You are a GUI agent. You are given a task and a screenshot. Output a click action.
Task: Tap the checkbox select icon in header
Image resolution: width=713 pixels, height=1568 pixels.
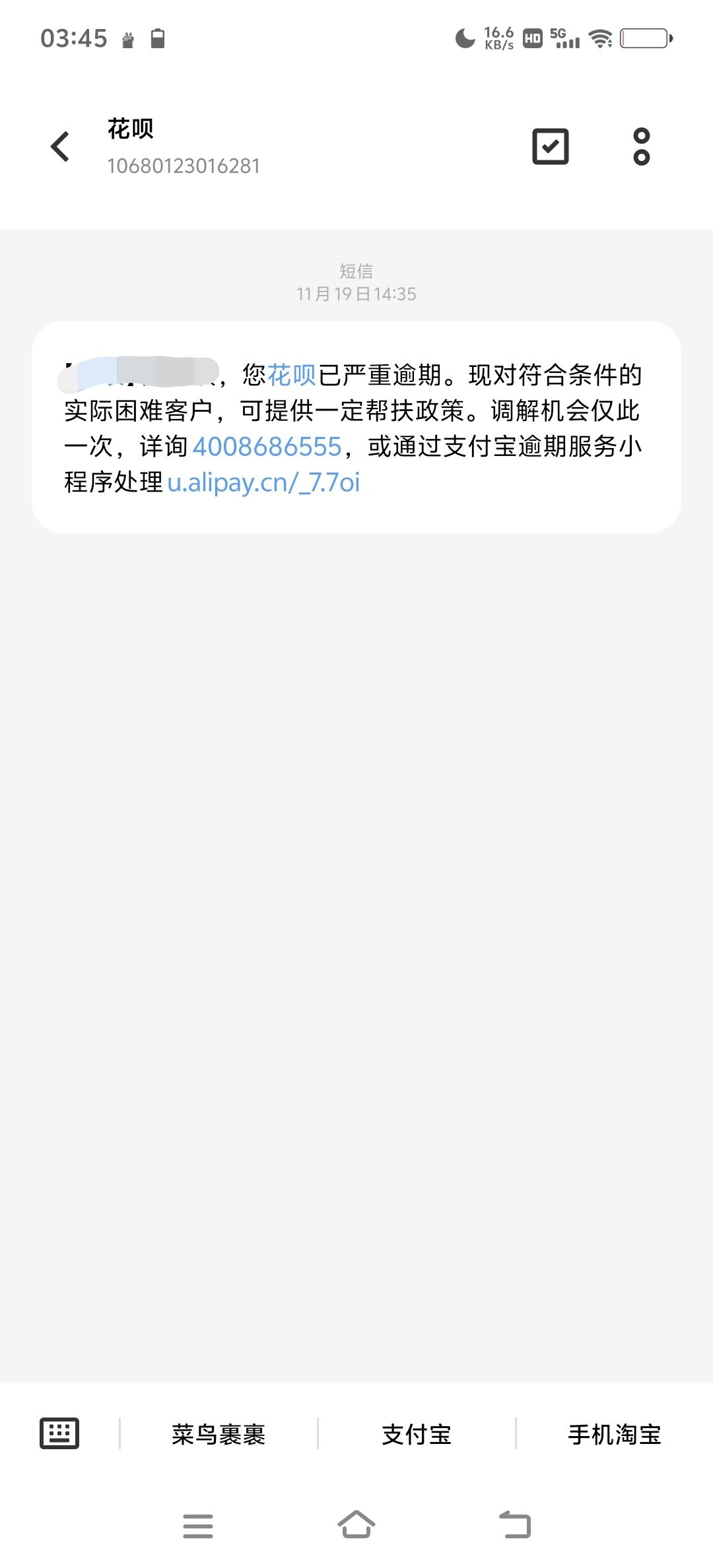tap(550, 147)
